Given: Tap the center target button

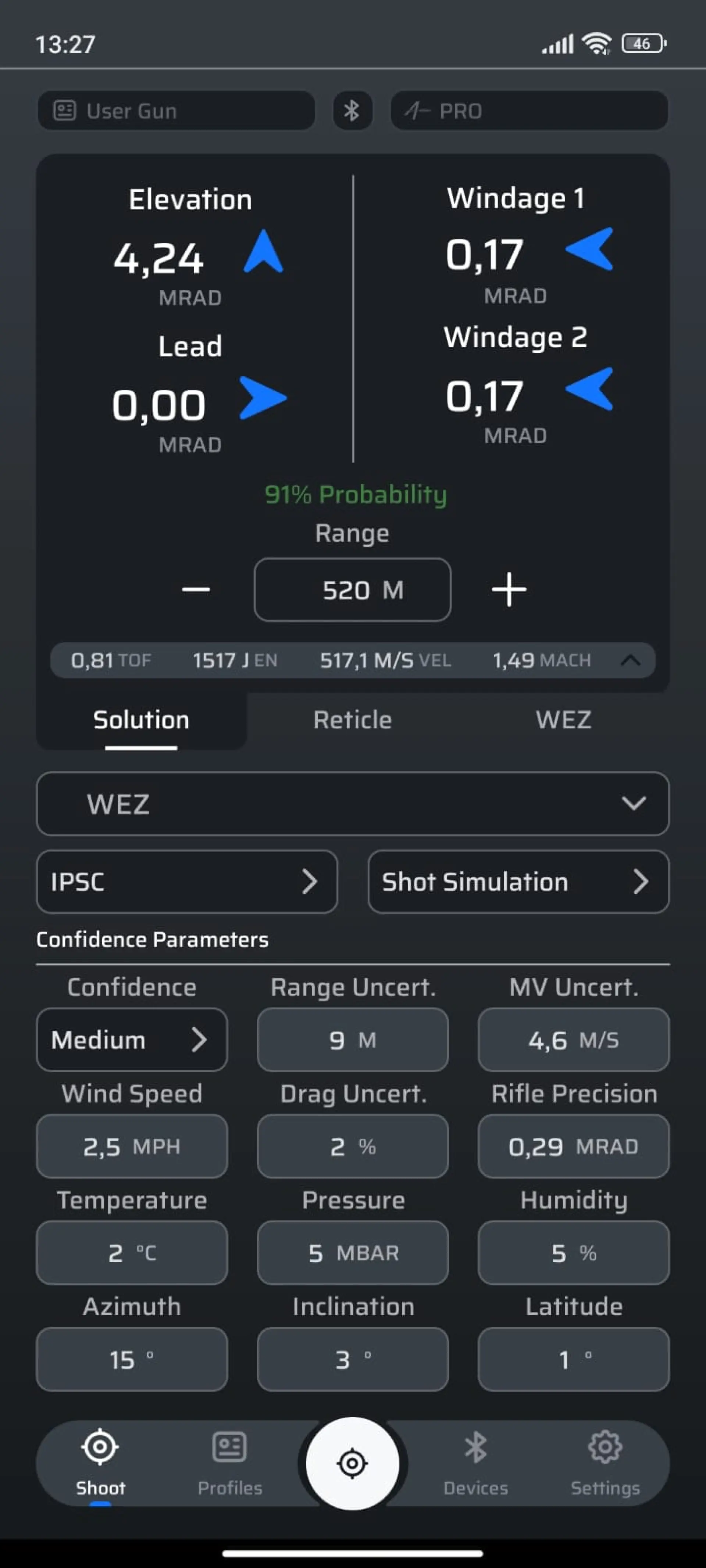Looking at the screenshot, I should pyautogui.click(x=352, y=1463).
